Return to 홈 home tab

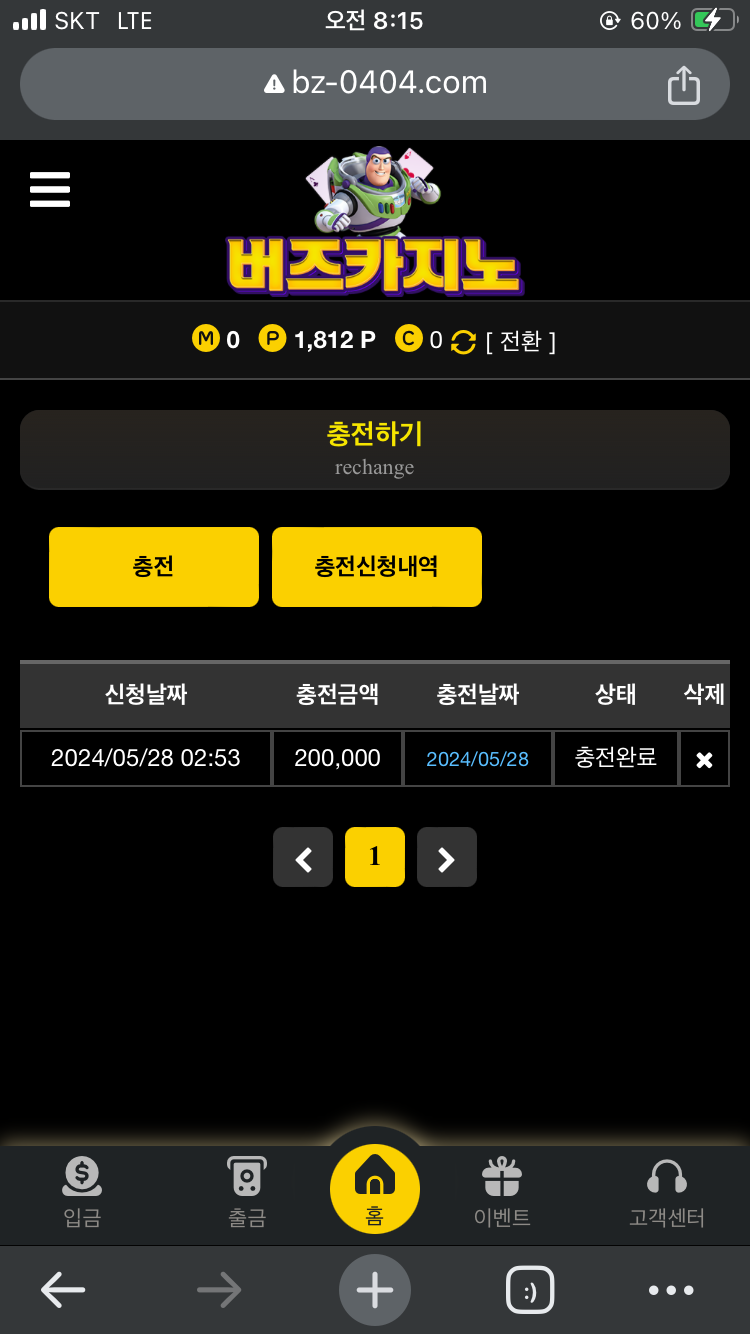375,1190
